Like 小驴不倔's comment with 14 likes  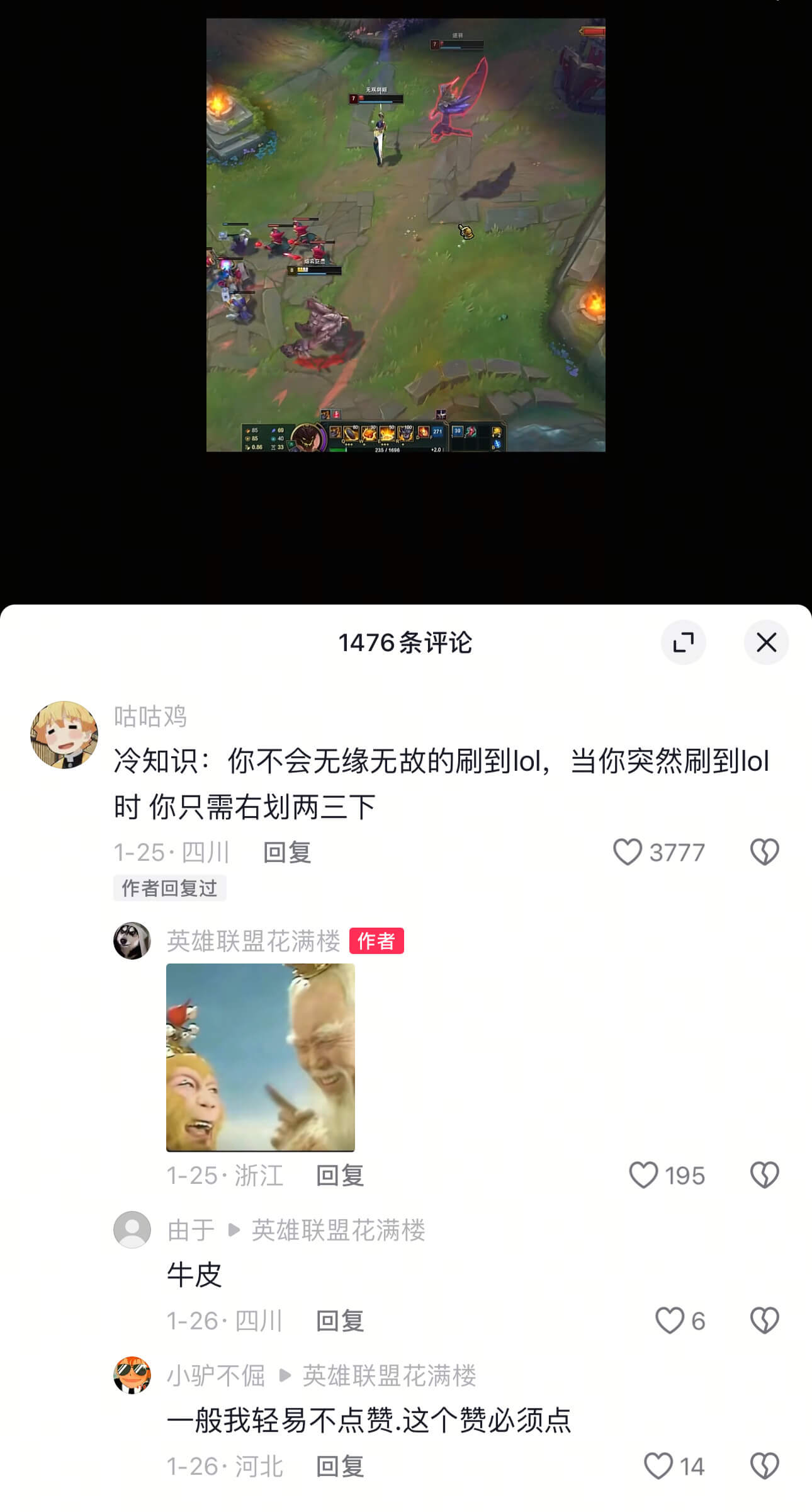[x=658, y=1466]
